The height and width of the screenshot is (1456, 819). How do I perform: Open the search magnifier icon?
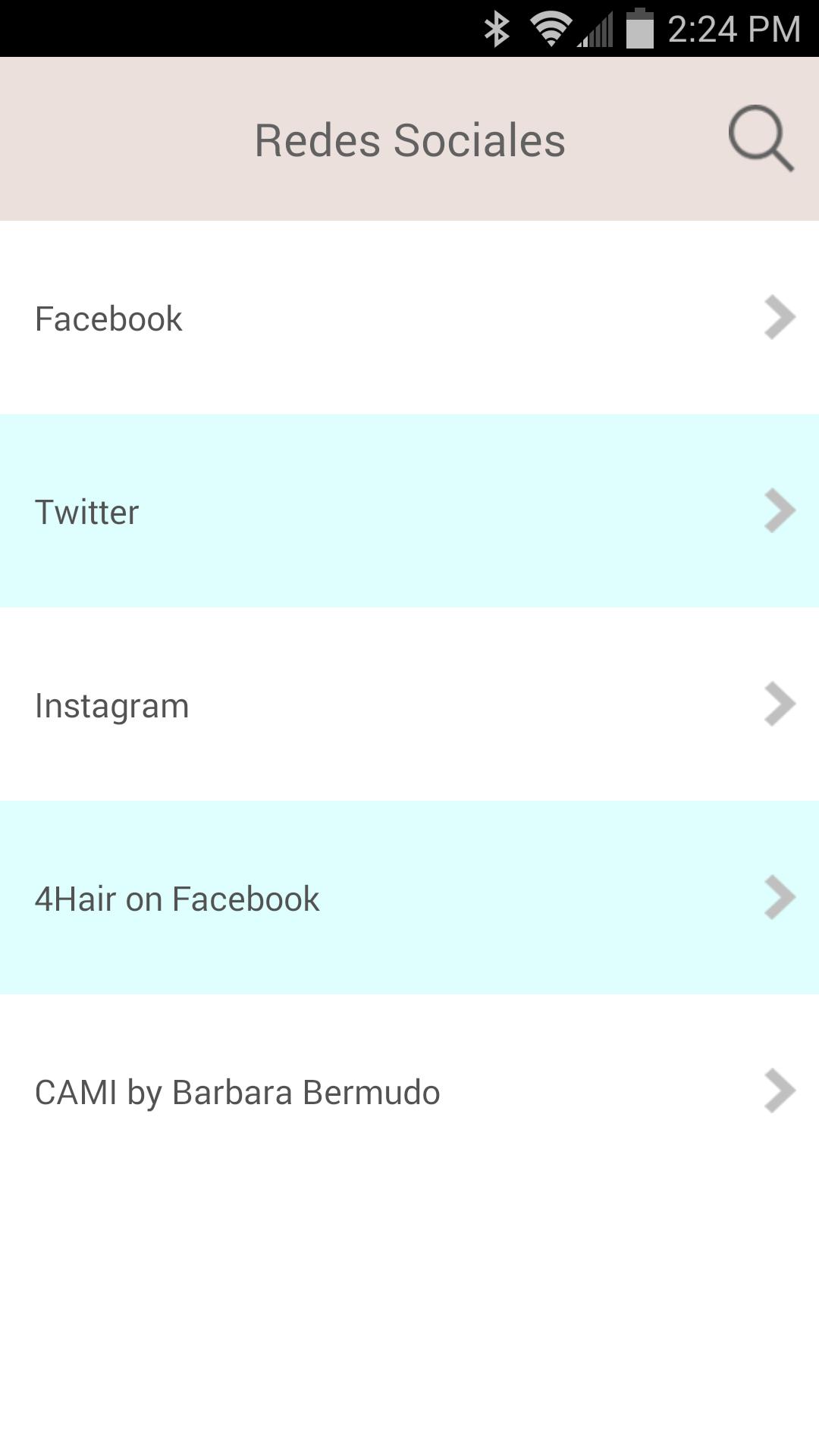tap(761, 139)
